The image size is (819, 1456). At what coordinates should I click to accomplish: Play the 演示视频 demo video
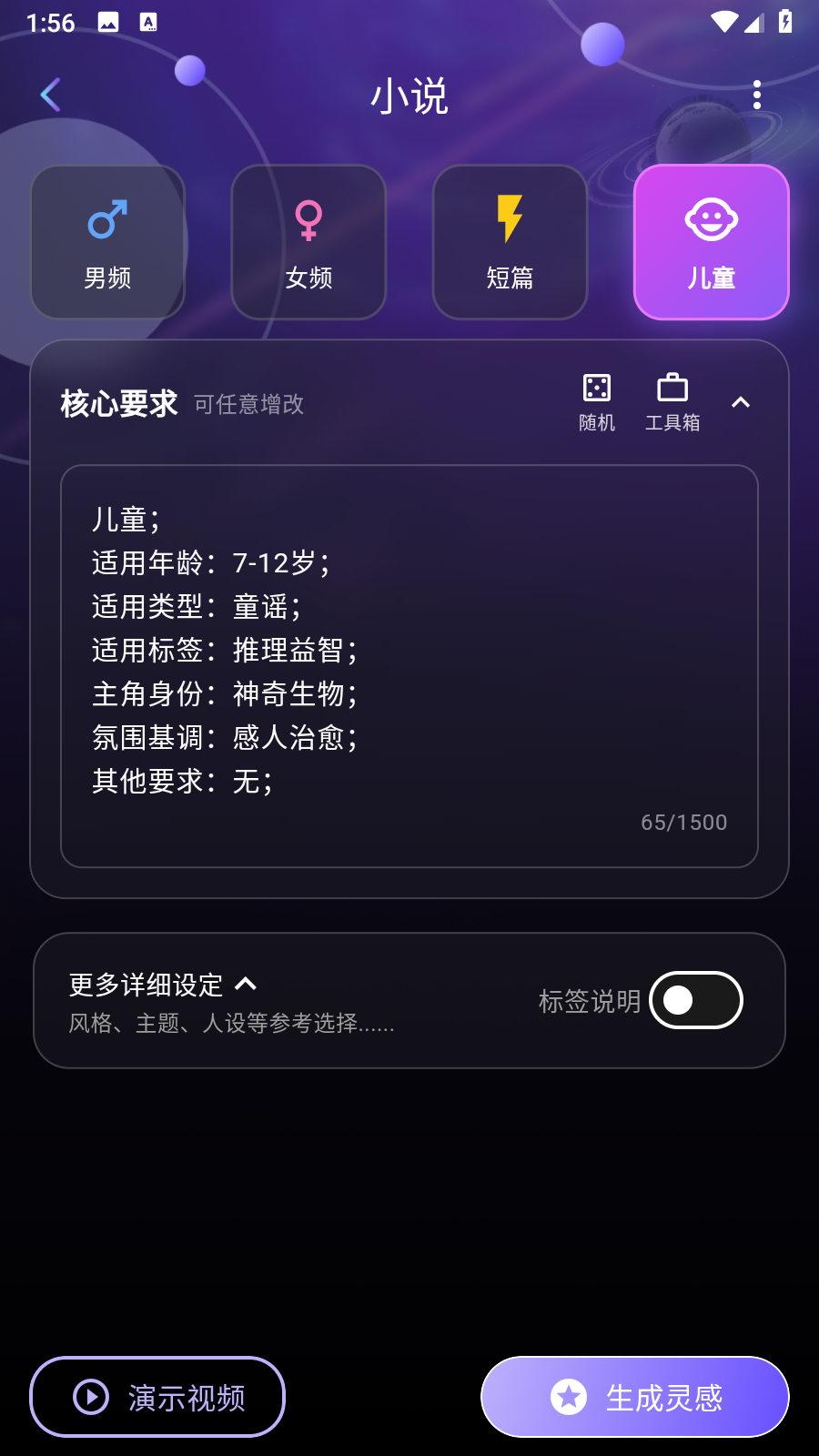coord(157,1396)
